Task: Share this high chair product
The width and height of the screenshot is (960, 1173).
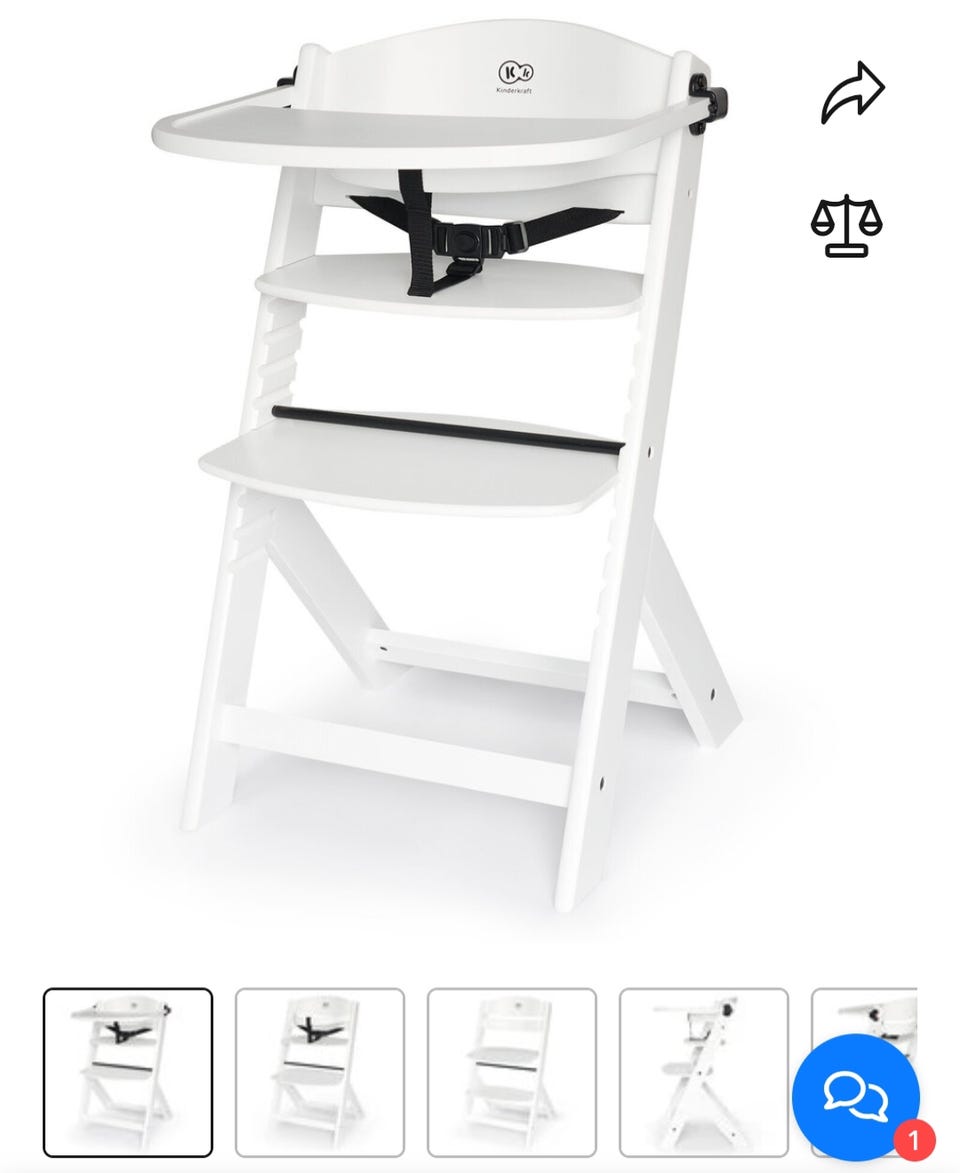Action: tap(852, 94)
